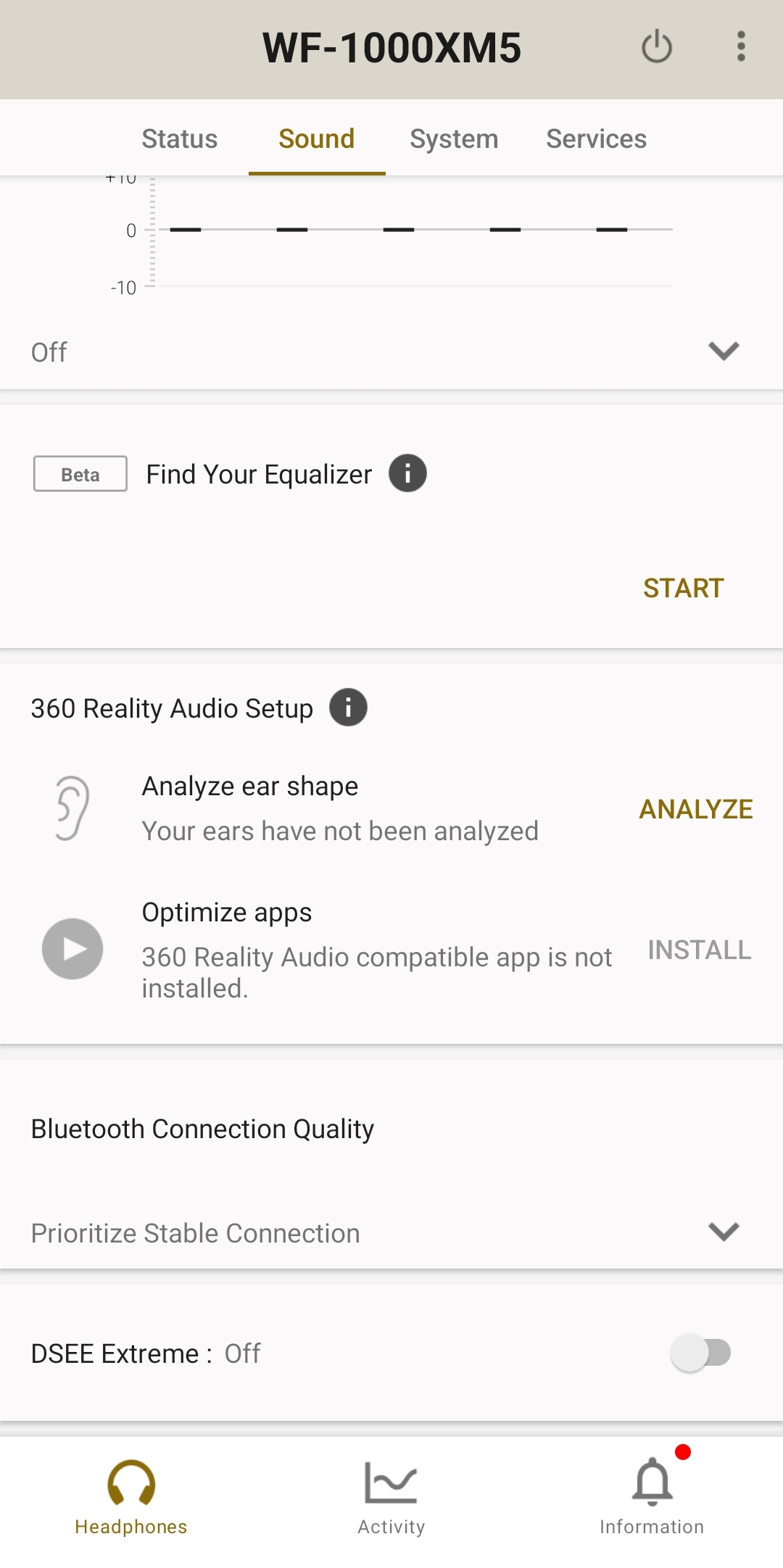Open the Information tab
The image size is (783, 1568).
652,1496
